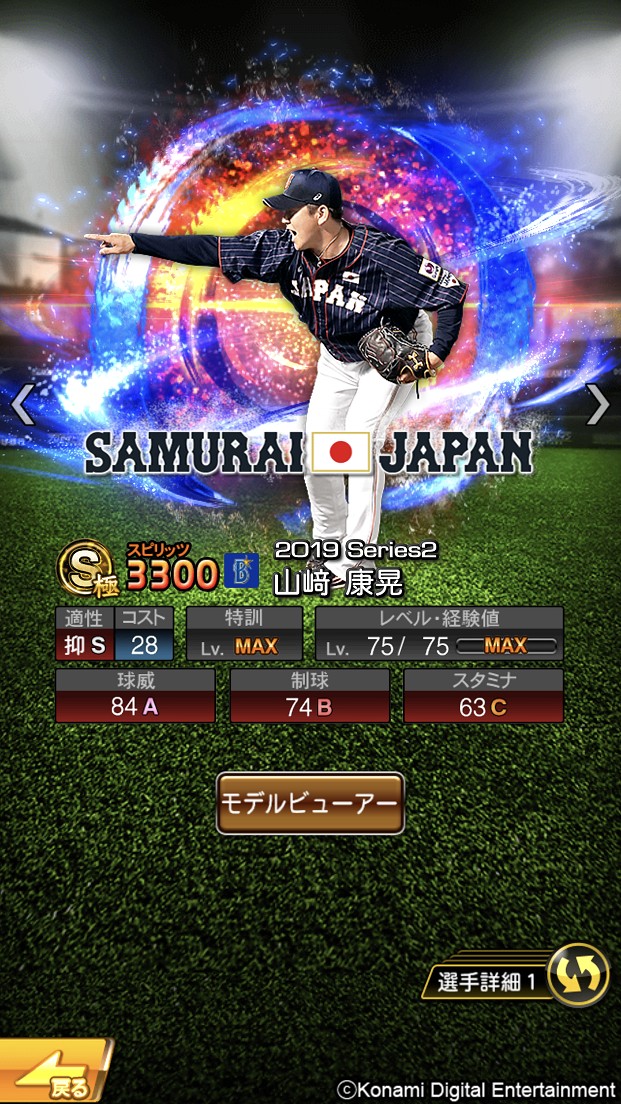The height and width of the screenshot is (1104, 621).
Task: Go to the next player card
Action: tap(597, 404)
